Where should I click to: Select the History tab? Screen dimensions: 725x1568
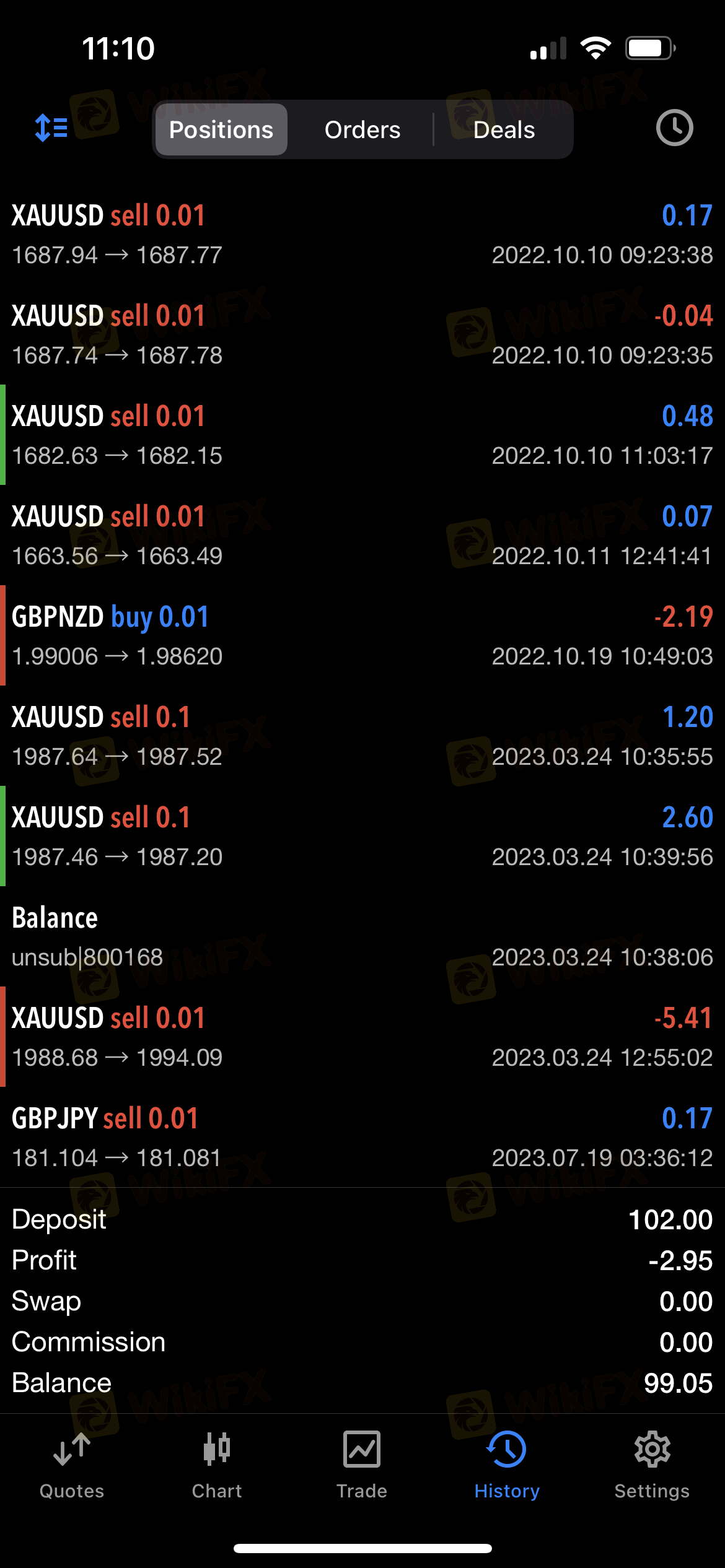click(x=507, y=1466)
